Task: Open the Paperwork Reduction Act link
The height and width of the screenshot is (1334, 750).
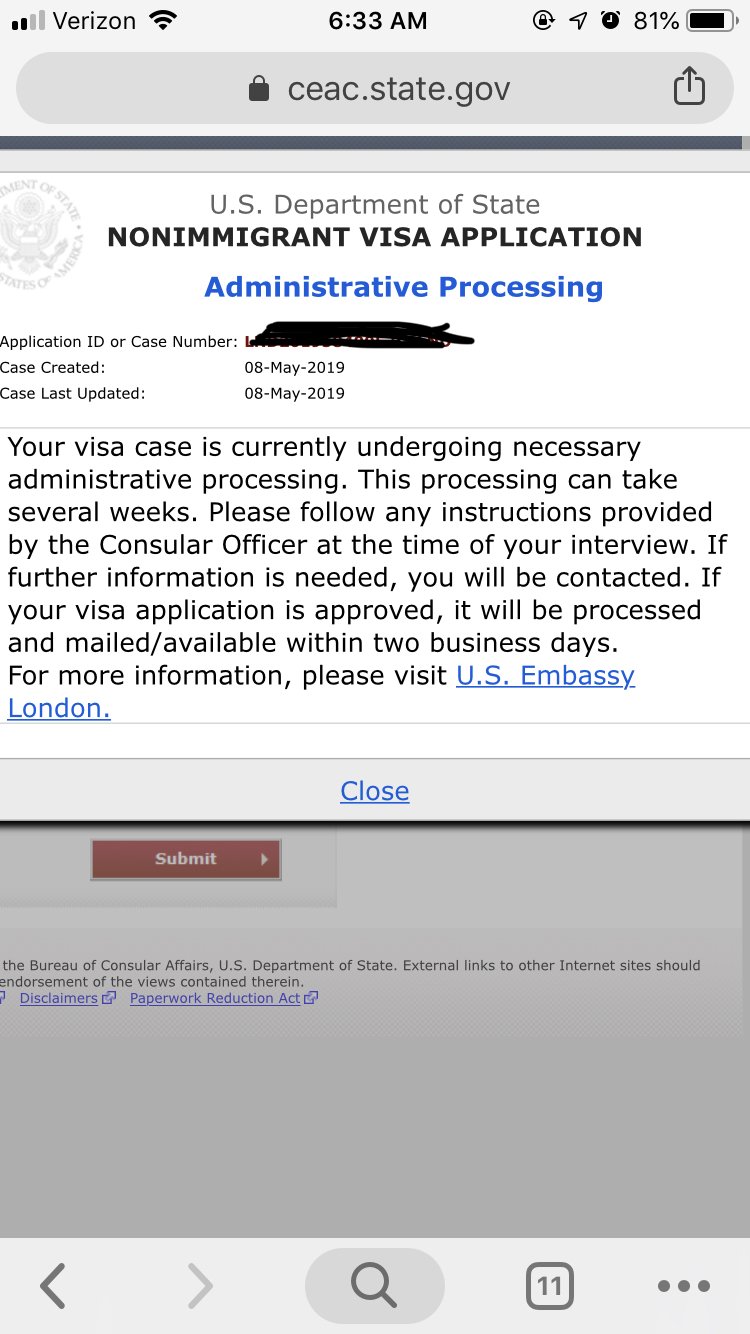Action: coord(223,998)
